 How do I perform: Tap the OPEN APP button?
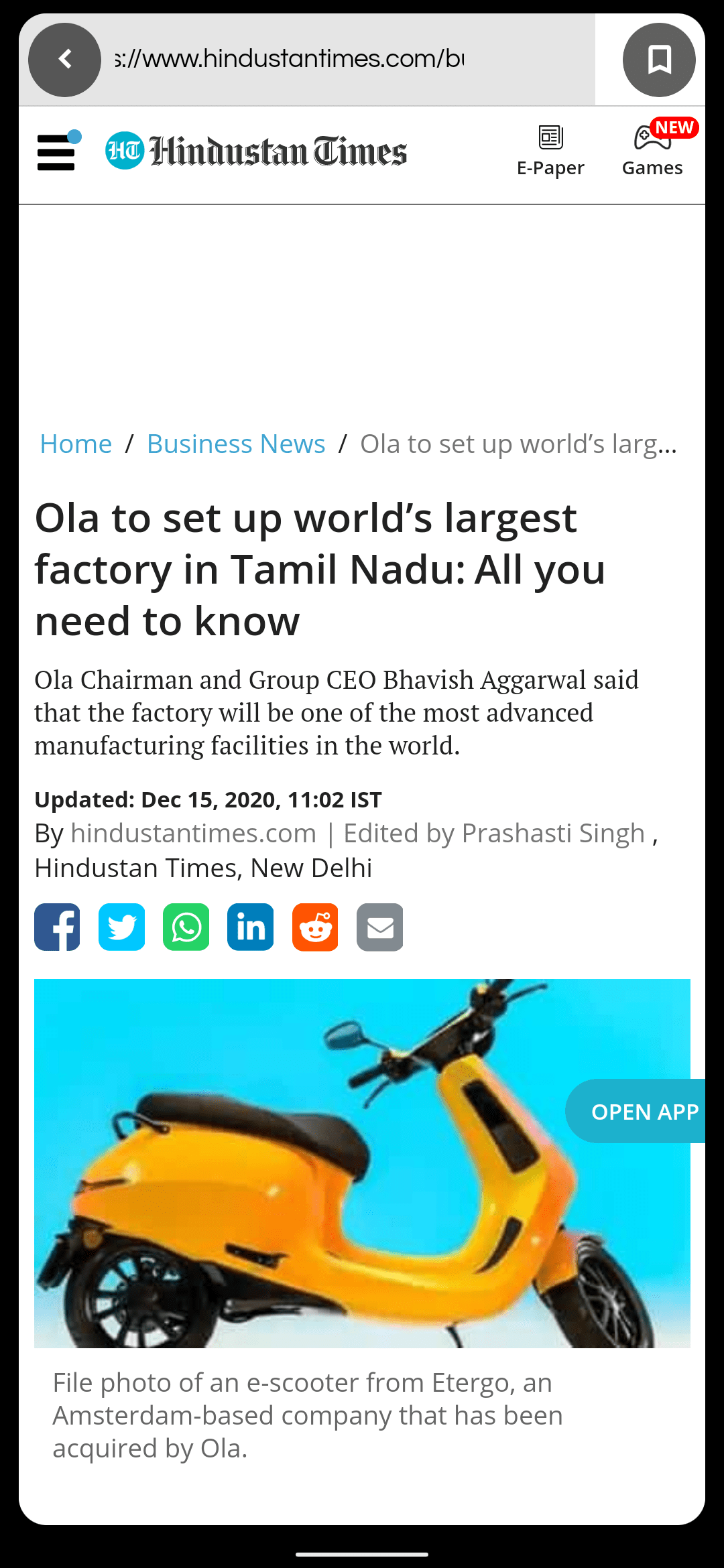pyautogui.click(x=642, y=1112)
